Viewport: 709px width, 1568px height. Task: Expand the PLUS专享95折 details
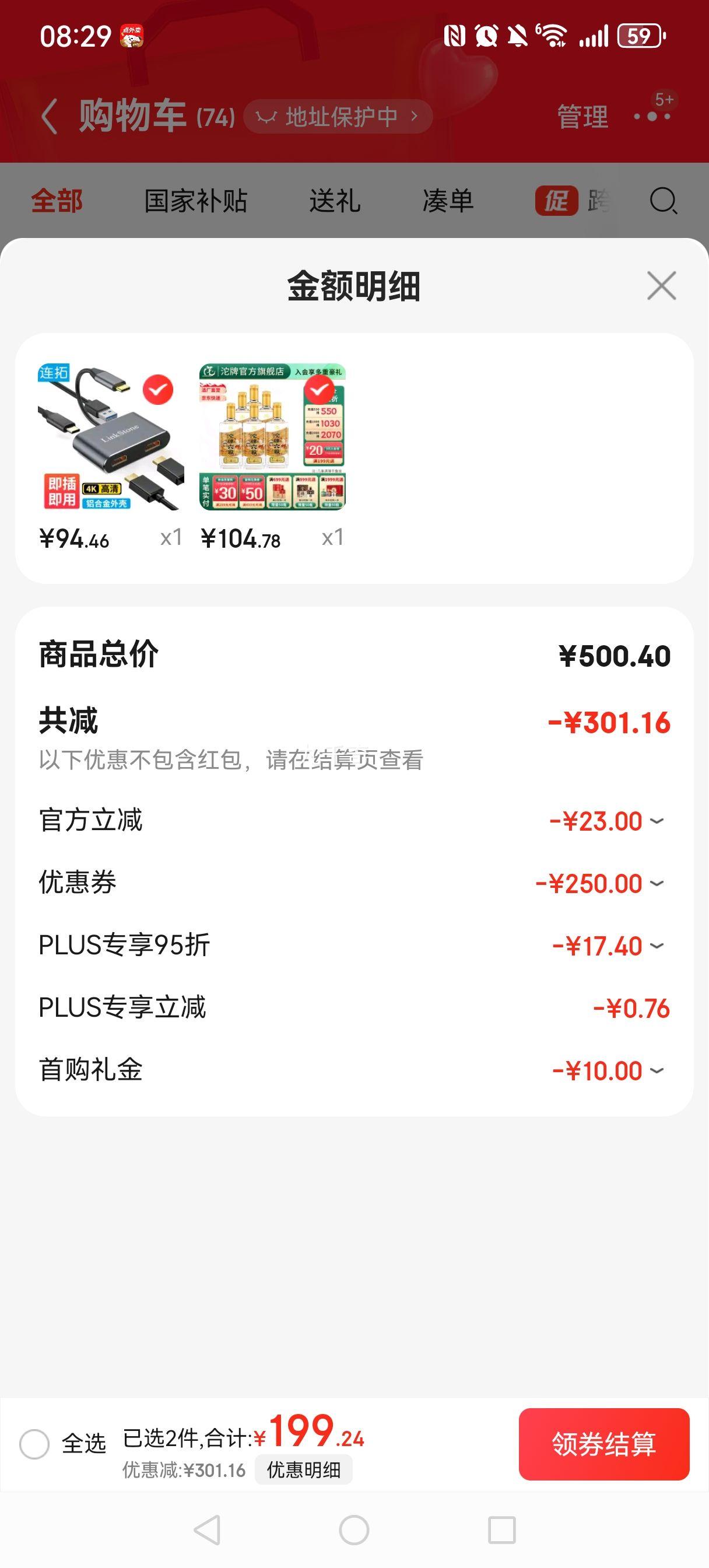click(656, 946)
